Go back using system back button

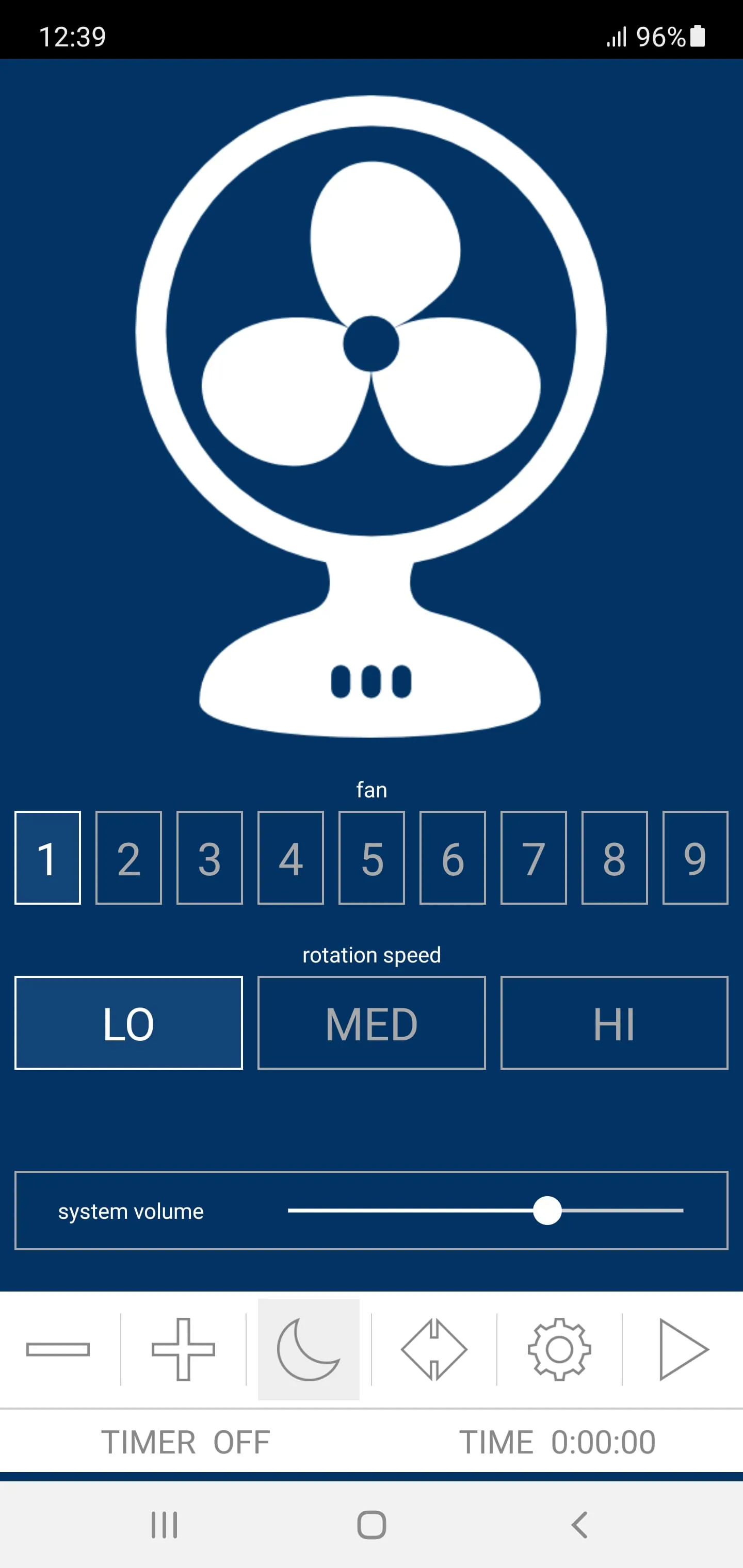579,1525
